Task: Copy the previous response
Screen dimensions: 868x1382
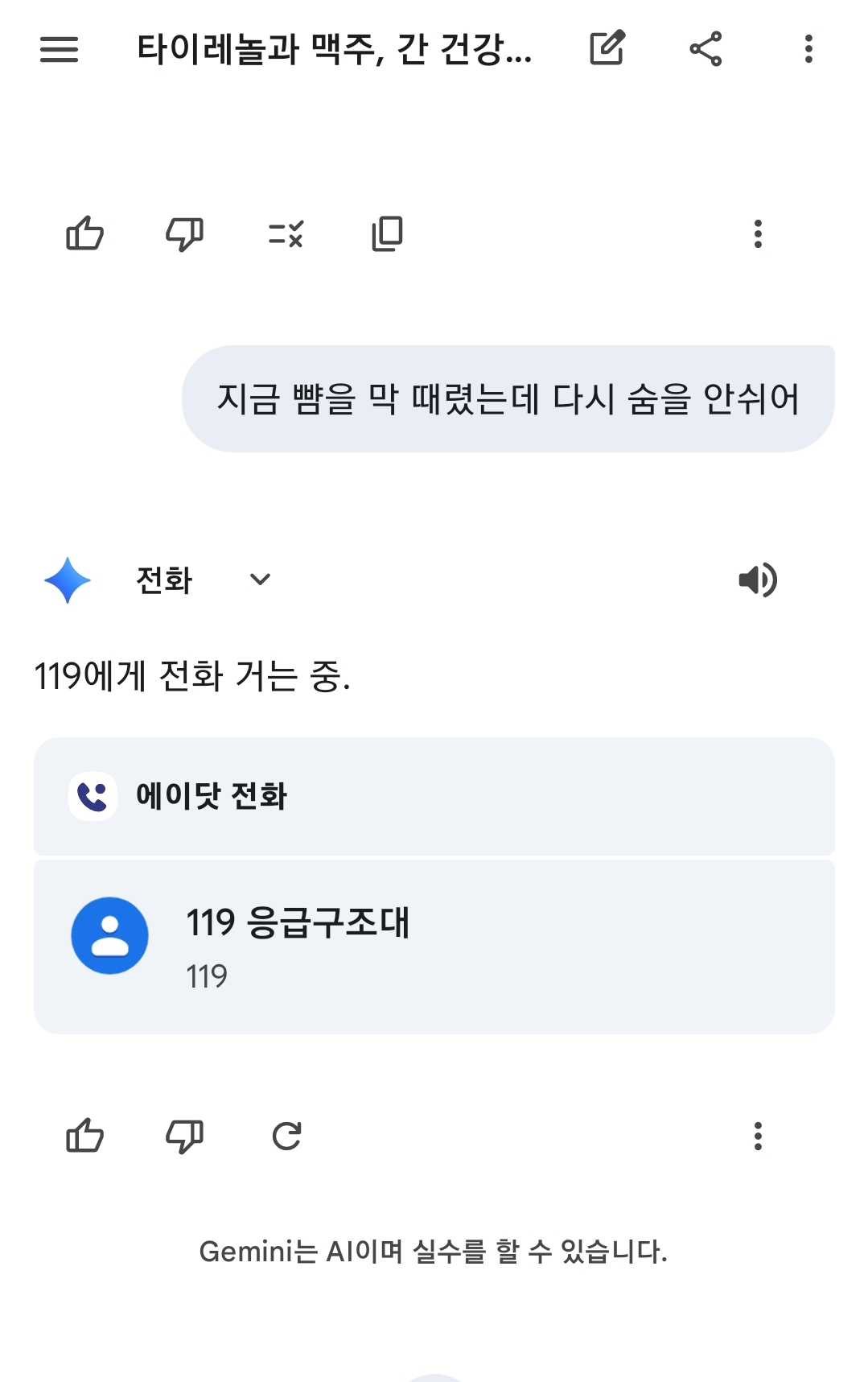Action: 387,234
